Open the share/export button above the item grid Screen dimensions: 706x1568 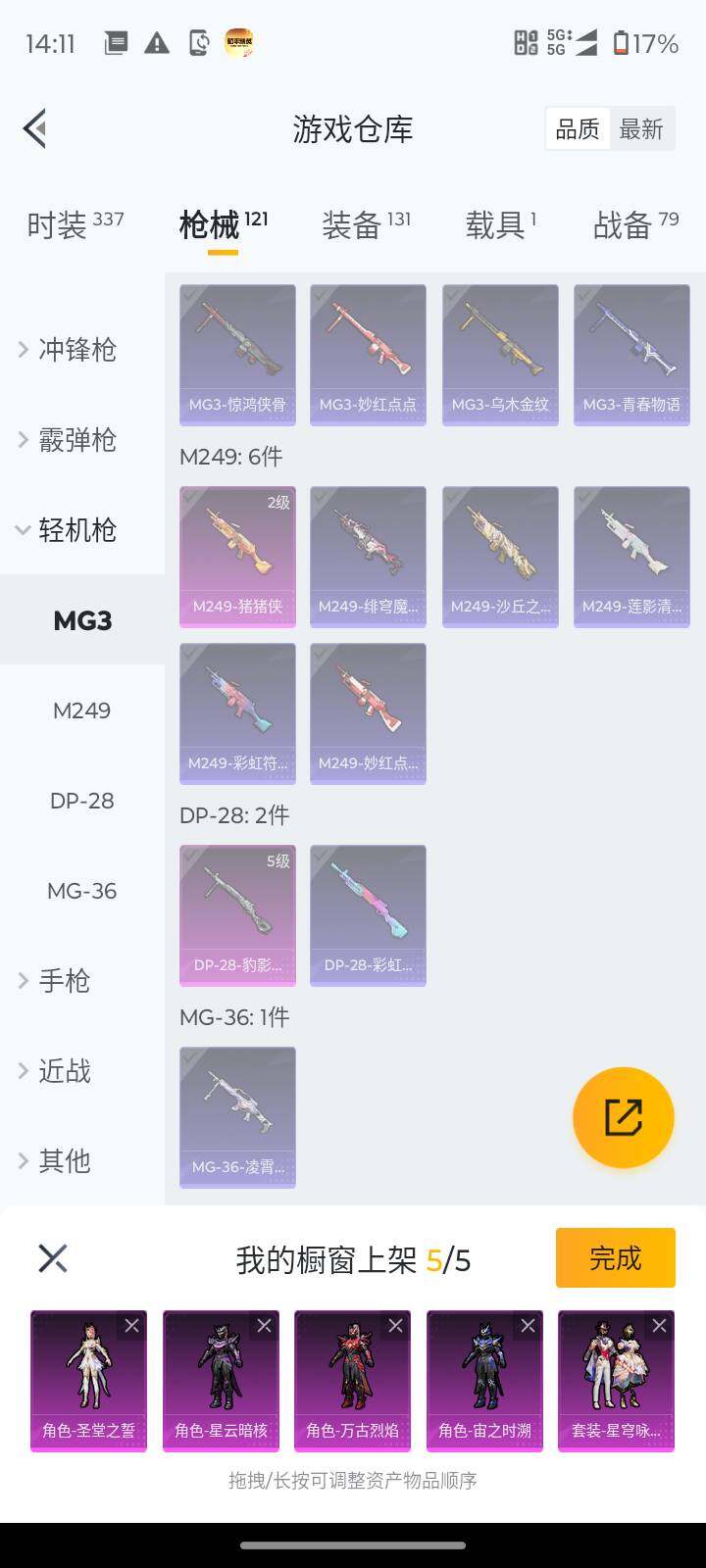pyautogui.click(x=623, y=1117)
